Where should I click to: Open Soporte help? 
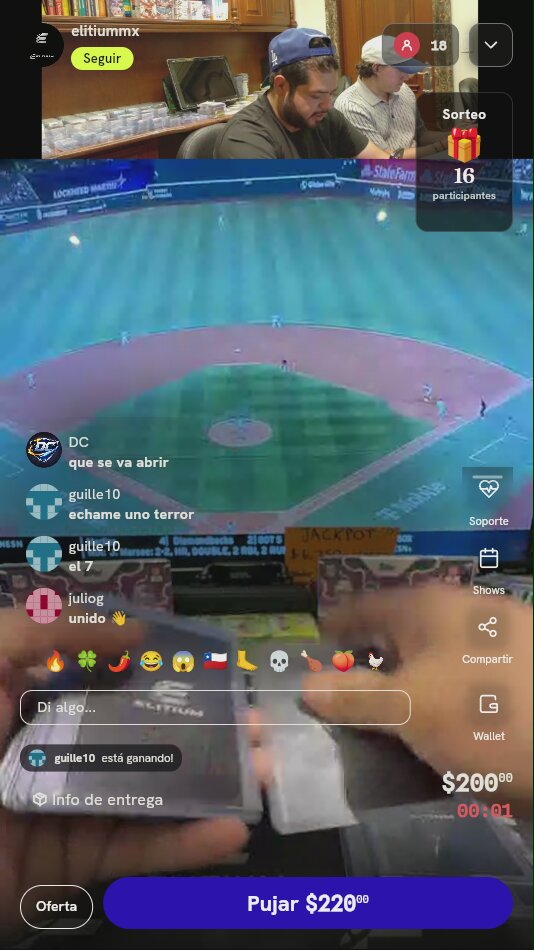pos(489,498)
